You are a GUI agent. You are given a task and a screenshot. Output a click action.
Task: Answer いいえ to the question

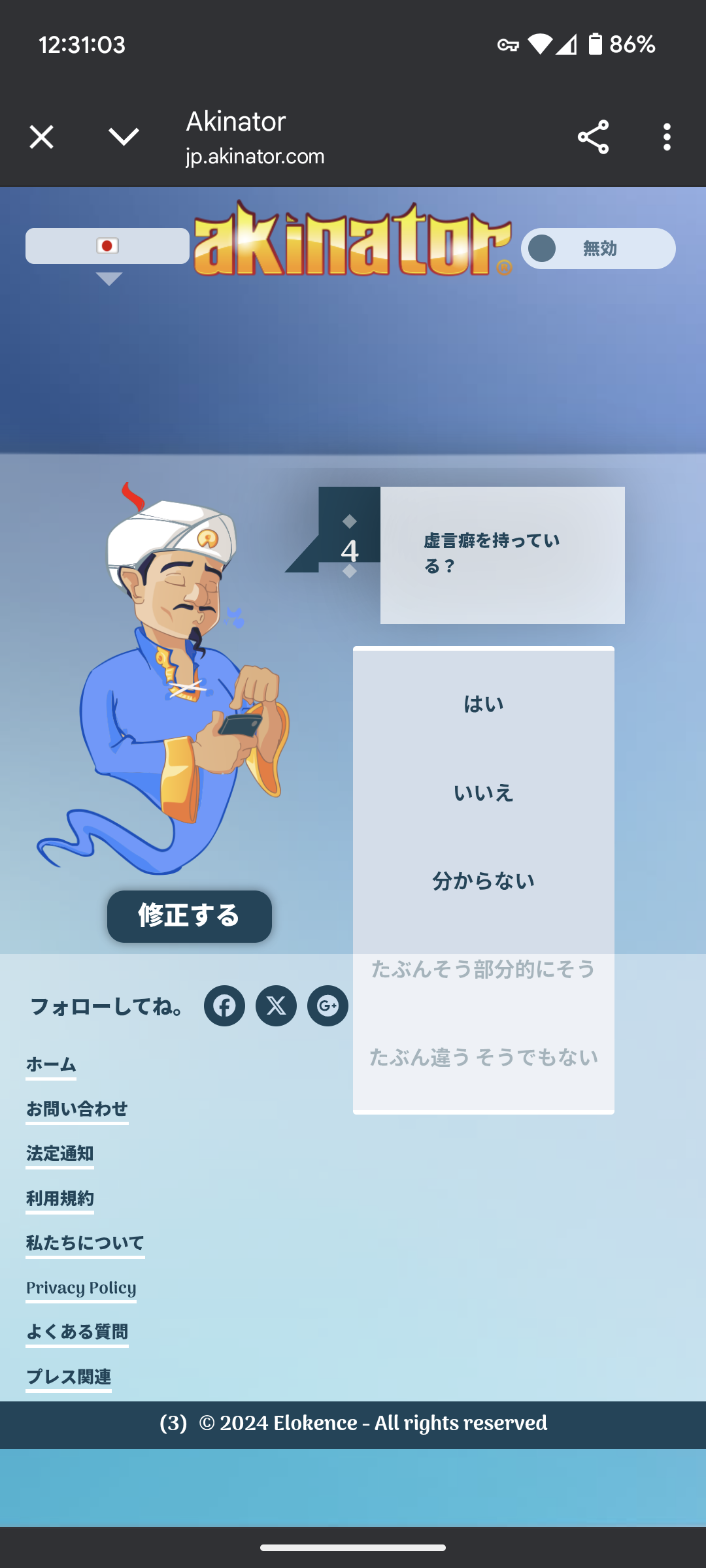point(483,793)
